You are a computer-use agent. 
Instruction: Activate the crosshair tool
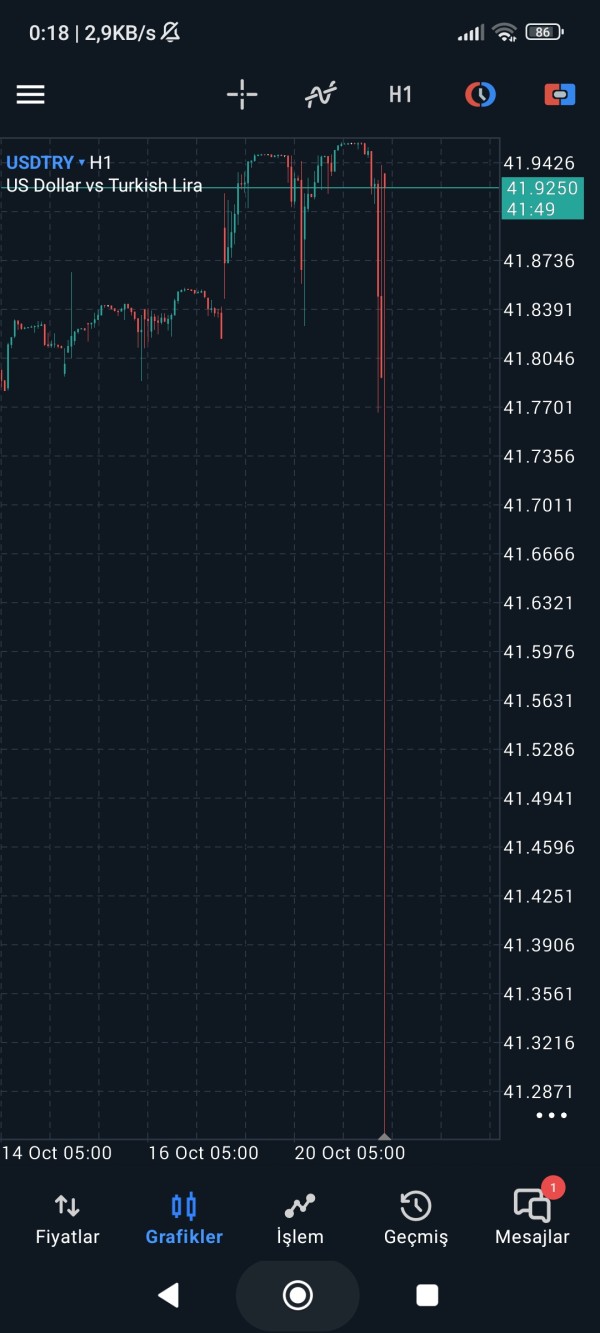(x=242, y=95)
